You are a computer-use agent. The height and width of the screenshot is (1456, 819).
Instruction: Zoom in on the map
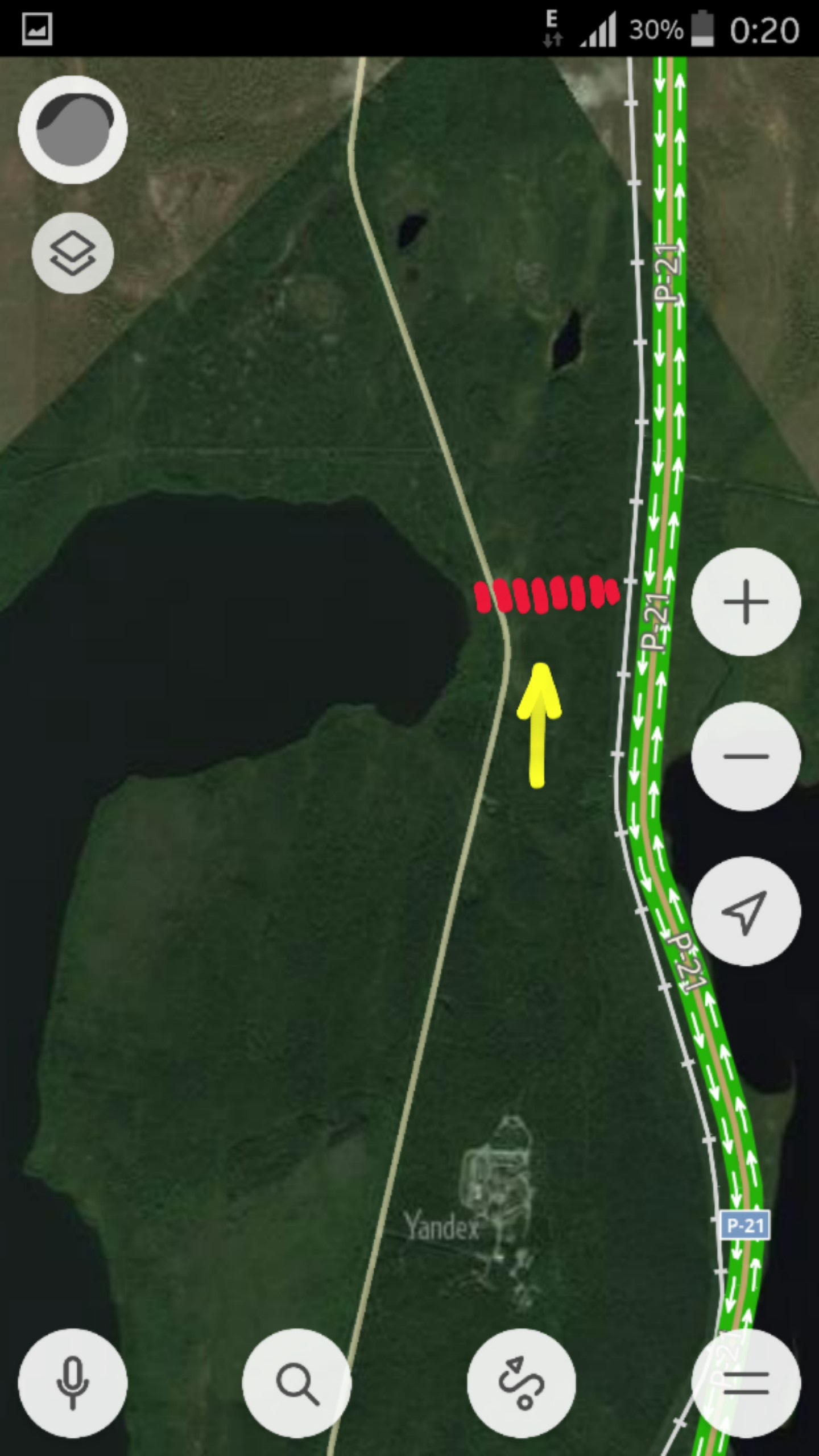[746, 602]
